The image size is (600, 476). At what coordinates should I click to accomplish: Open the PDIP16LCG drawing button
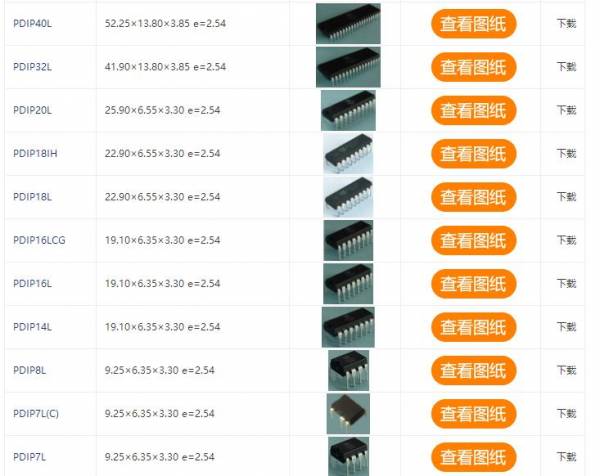[473, 240]
